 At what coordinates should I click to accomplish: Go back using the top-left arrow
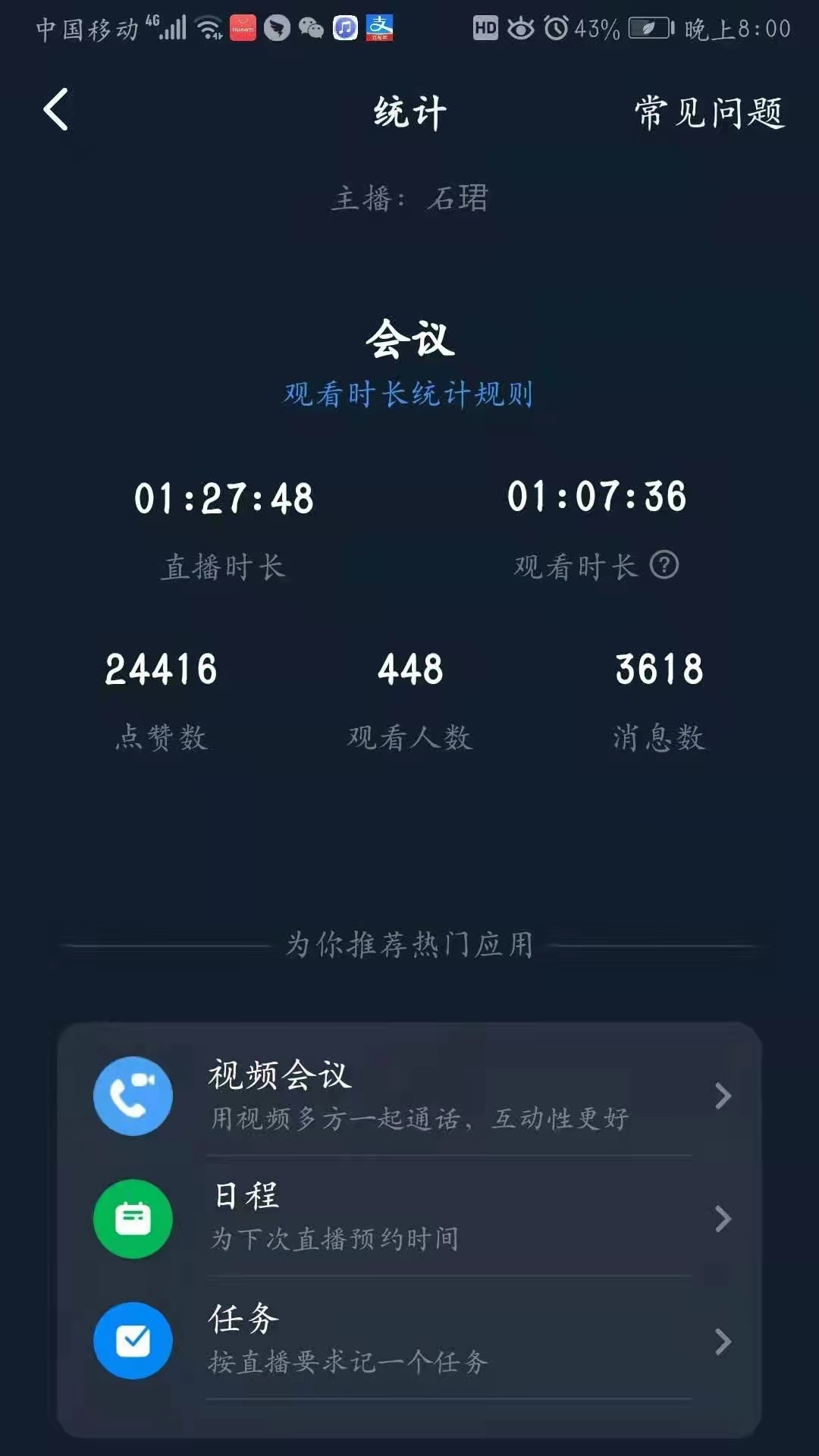tap(56, 111)
